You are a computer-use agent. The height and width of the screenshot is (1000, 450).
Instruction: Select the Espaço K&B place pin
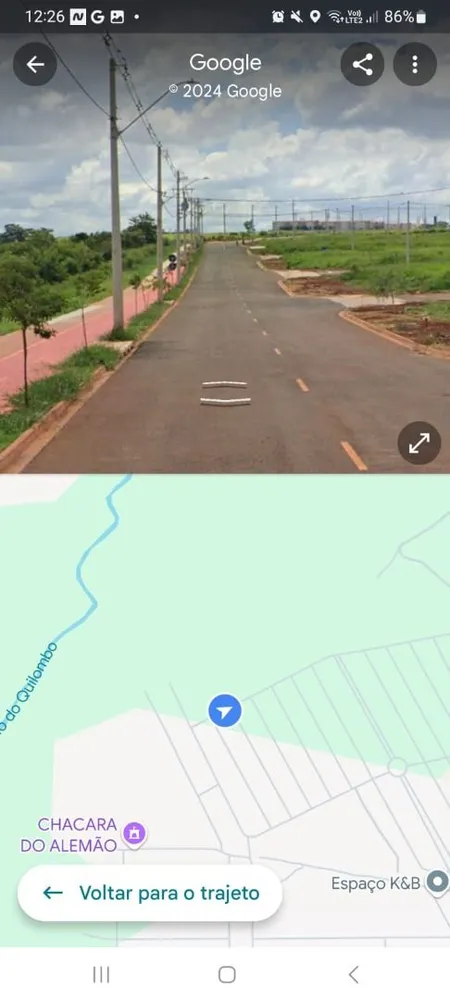point(437,882)
